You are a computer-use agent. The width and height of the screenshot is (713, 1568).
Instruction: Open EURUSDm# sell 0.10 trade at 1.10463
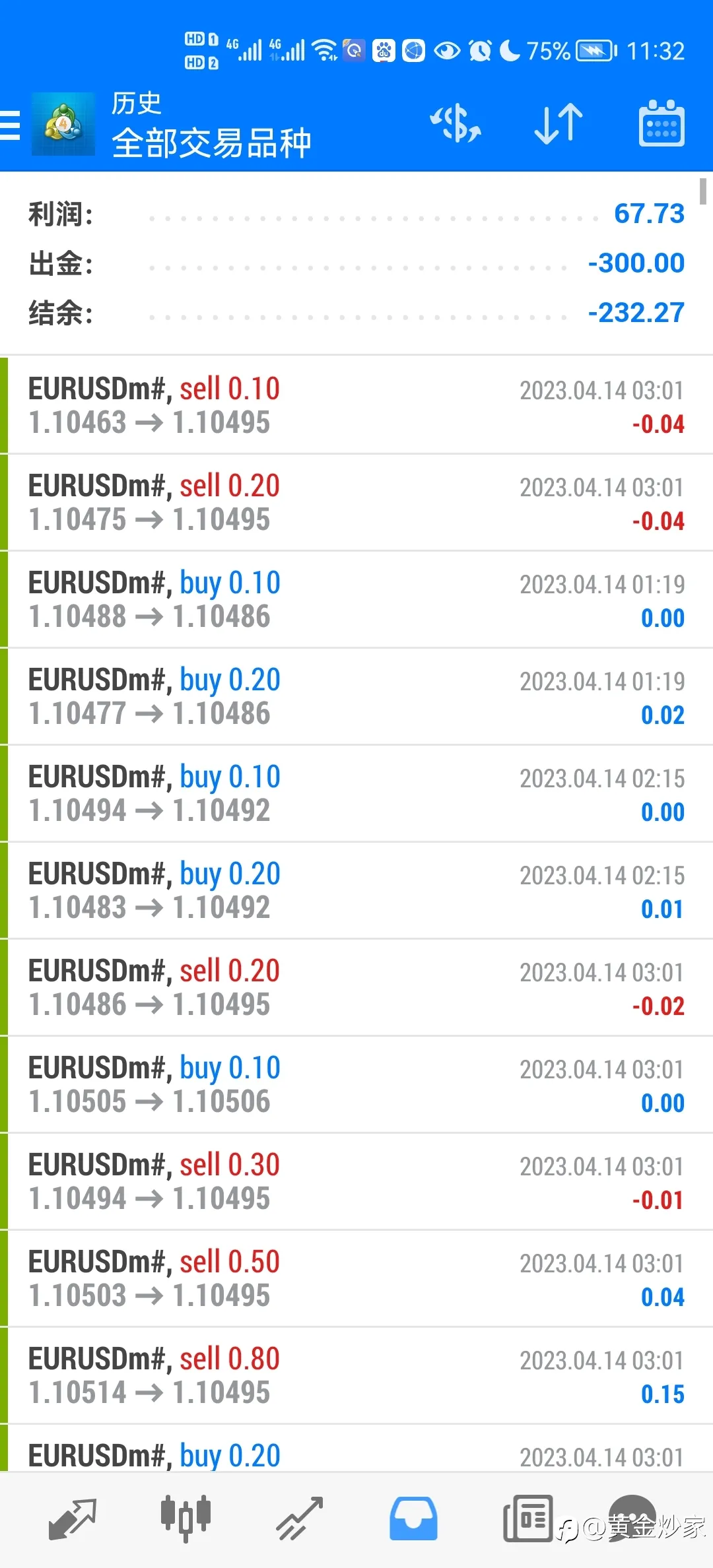pyautogui.click(x=356, y=405)
